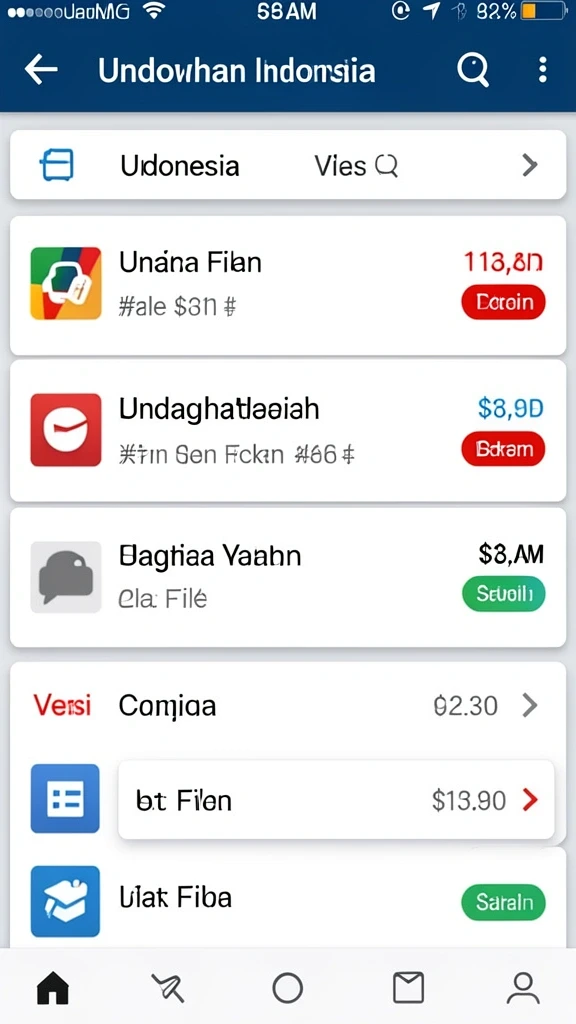This screenshot has height=1024, width=576.
Task: Select the circle tab in bottom bar
Action: (287, 987)
